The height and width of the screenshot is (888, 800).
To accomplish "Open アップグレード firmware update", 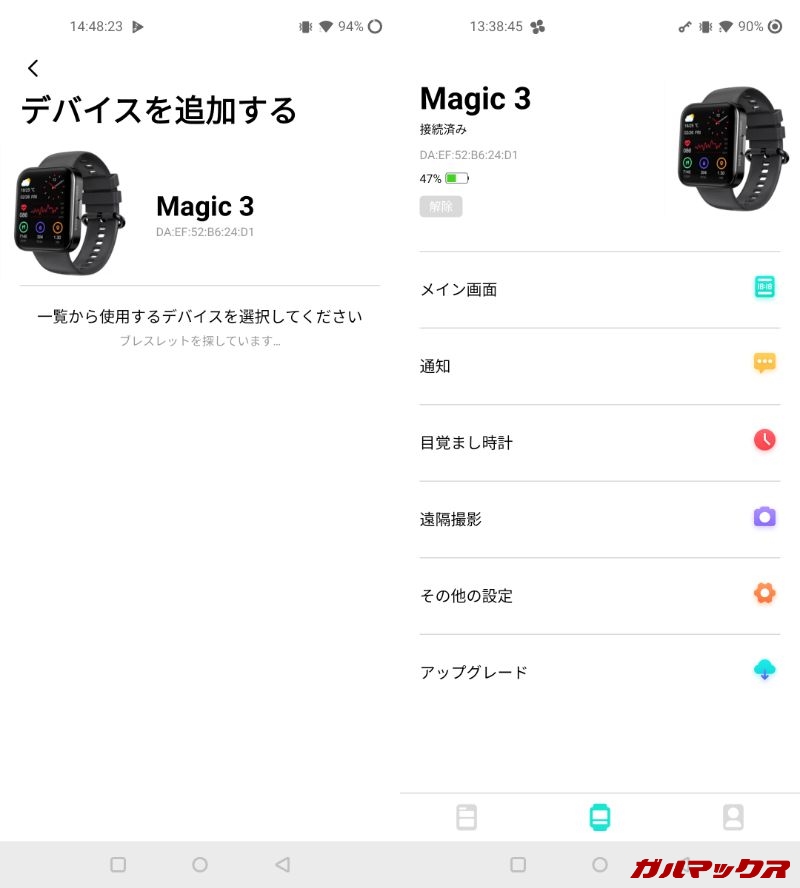I will [x=598, y=672].
